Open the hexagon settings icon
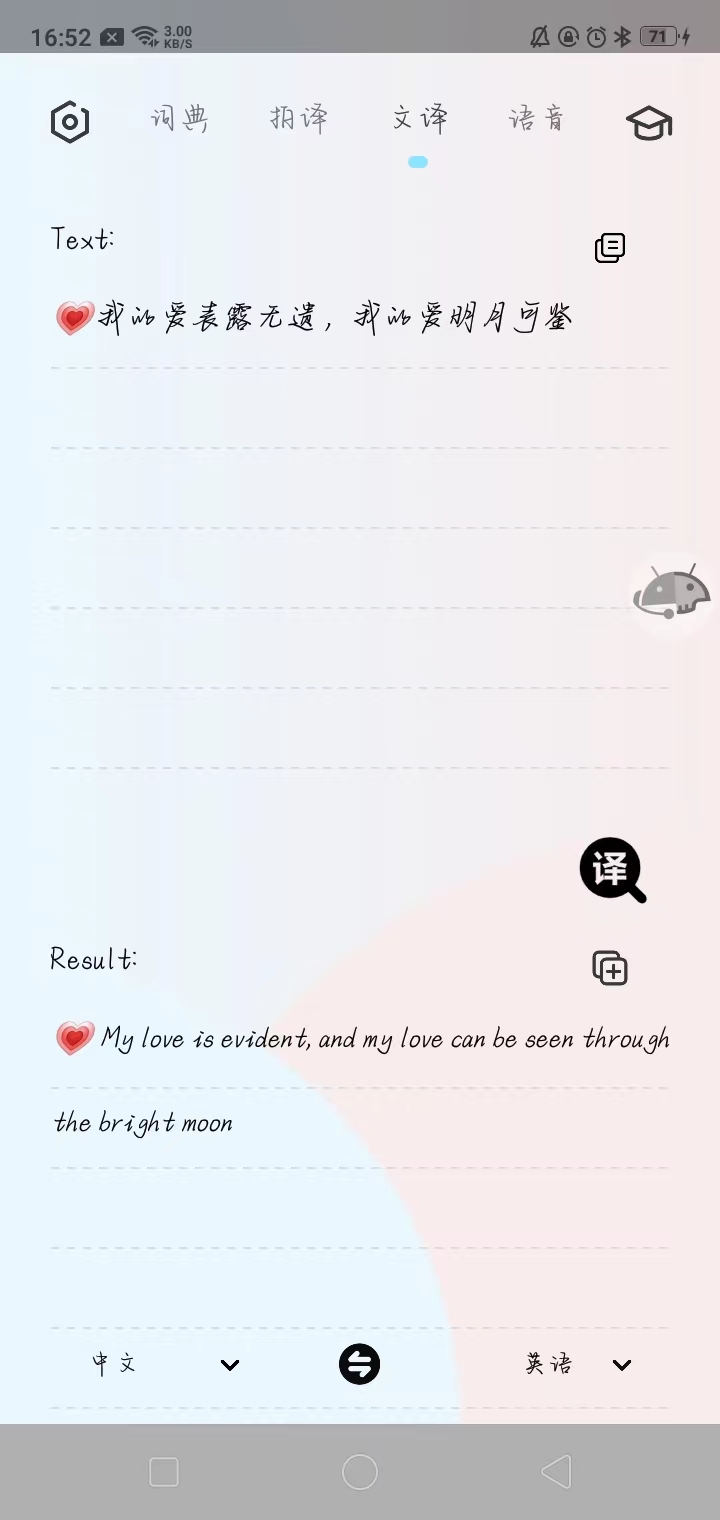 point(70,122)
